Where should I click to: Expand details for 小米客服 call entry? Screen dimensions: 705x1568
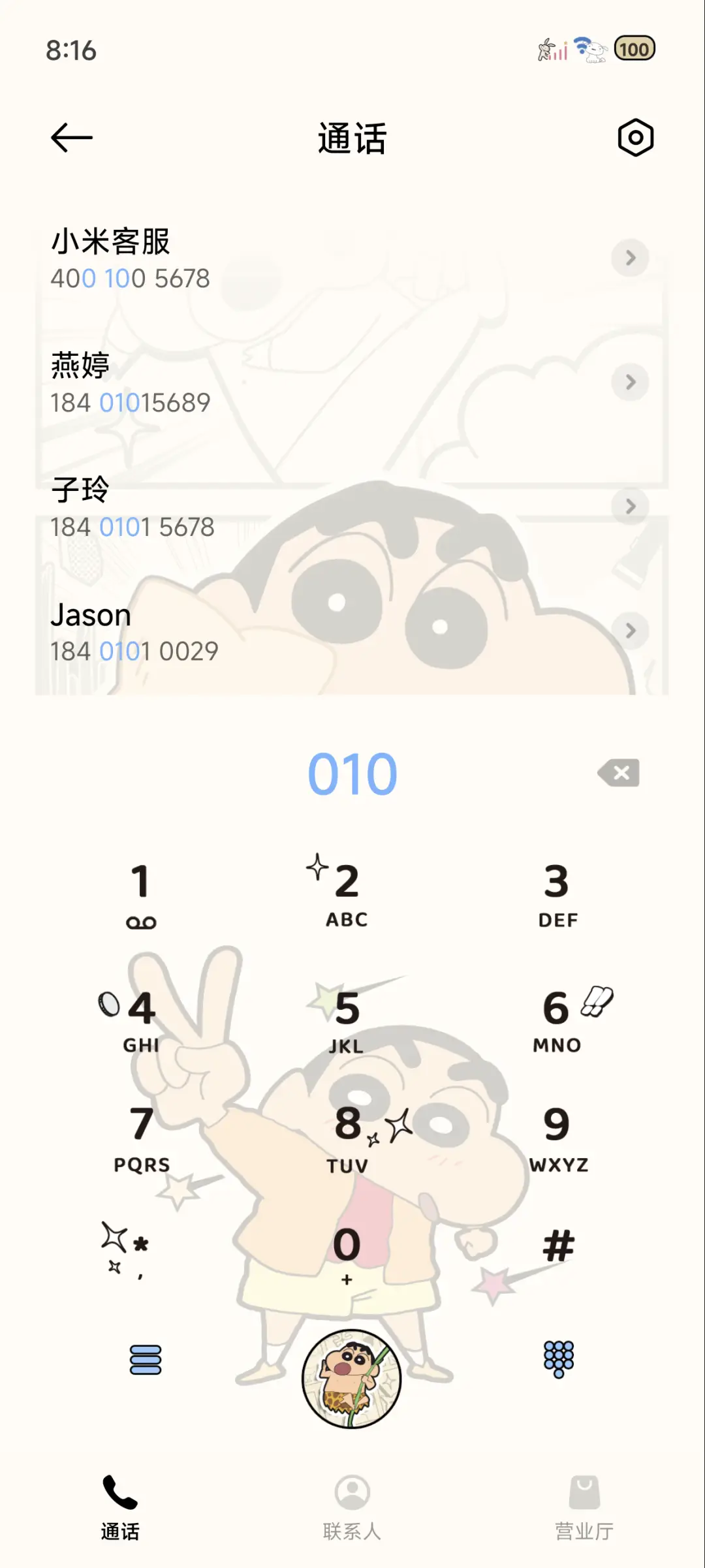[630, 258]
